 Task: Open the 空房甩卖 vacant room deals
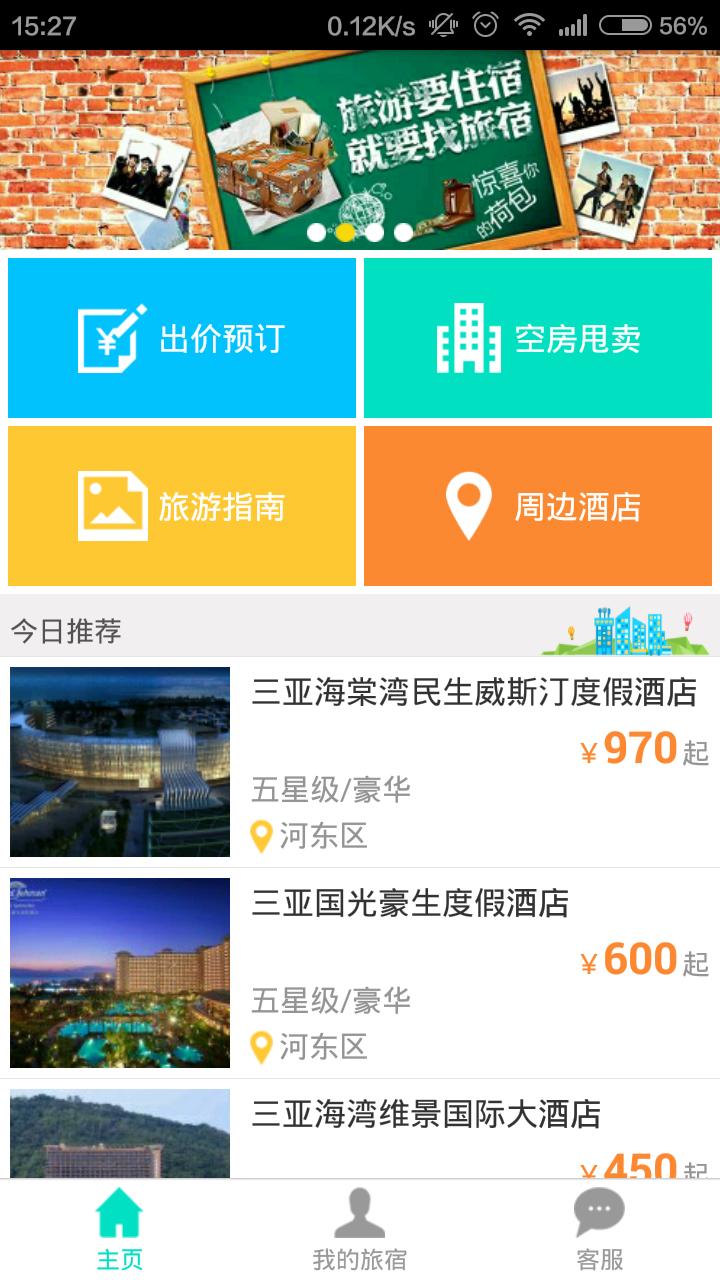pyautogui.click(x=538, y=338)
